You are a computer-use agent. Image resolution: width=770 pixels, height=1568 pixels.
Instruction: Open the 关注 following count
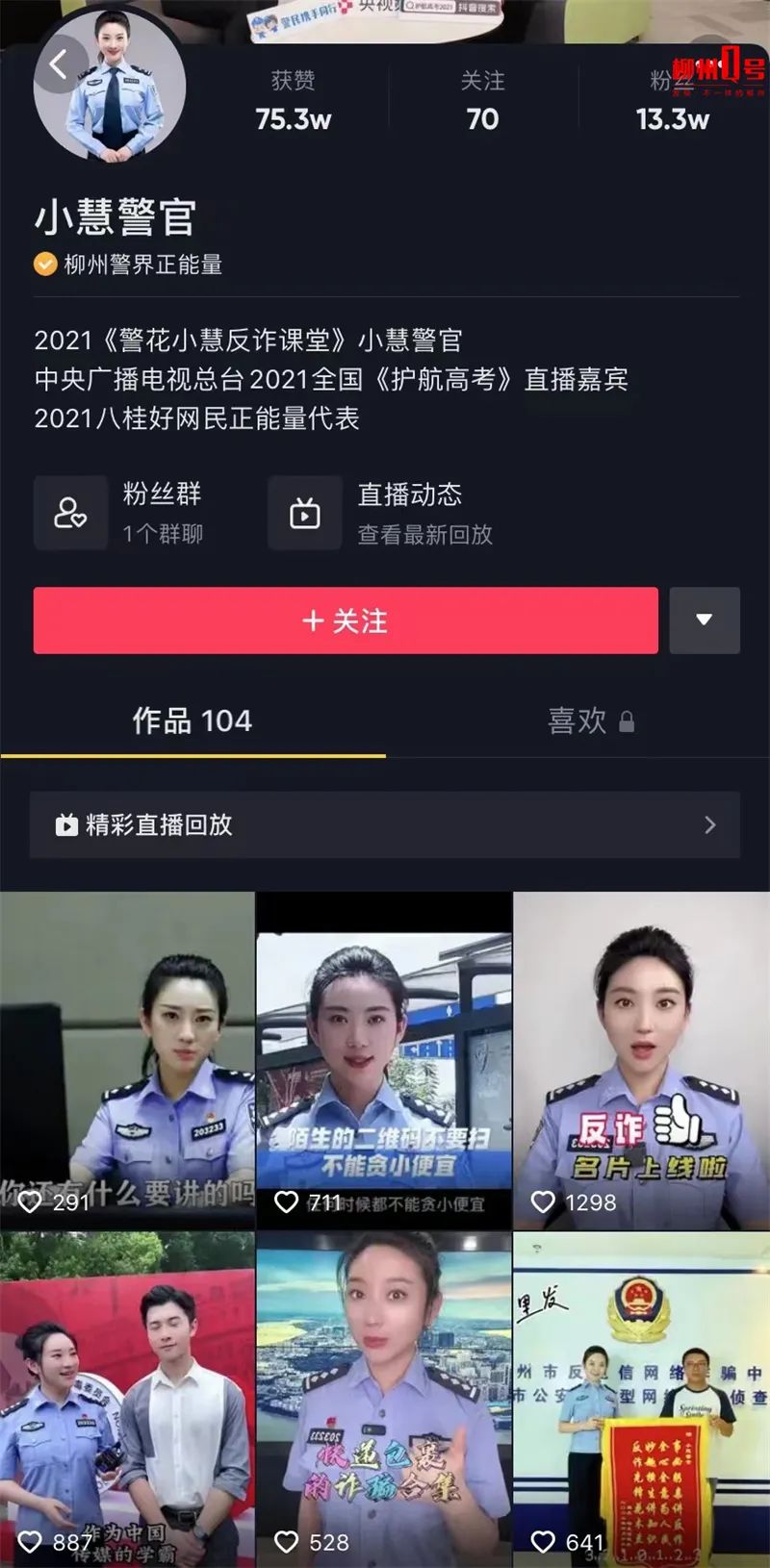coord(482,101)
